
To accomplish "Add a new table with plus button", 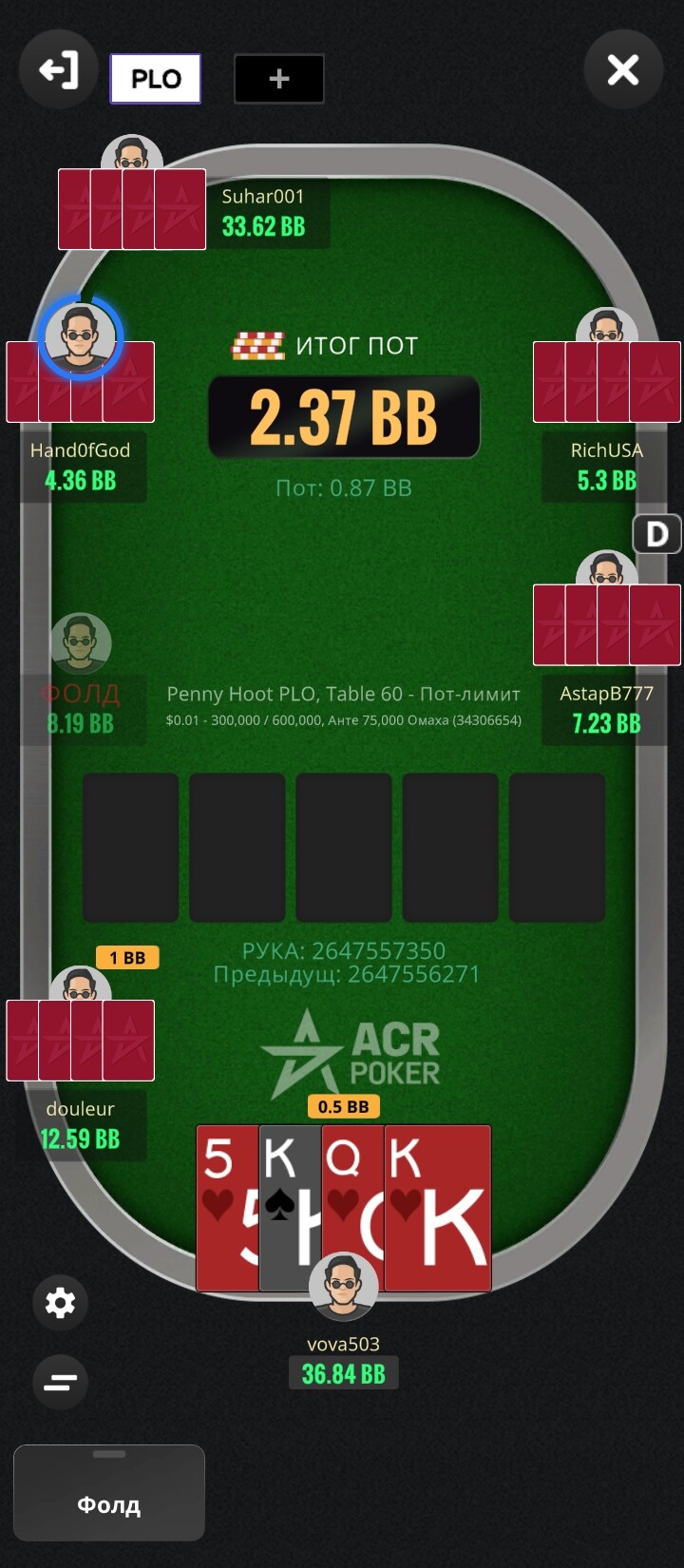I will pyautogui.click(x=279, y=79).
